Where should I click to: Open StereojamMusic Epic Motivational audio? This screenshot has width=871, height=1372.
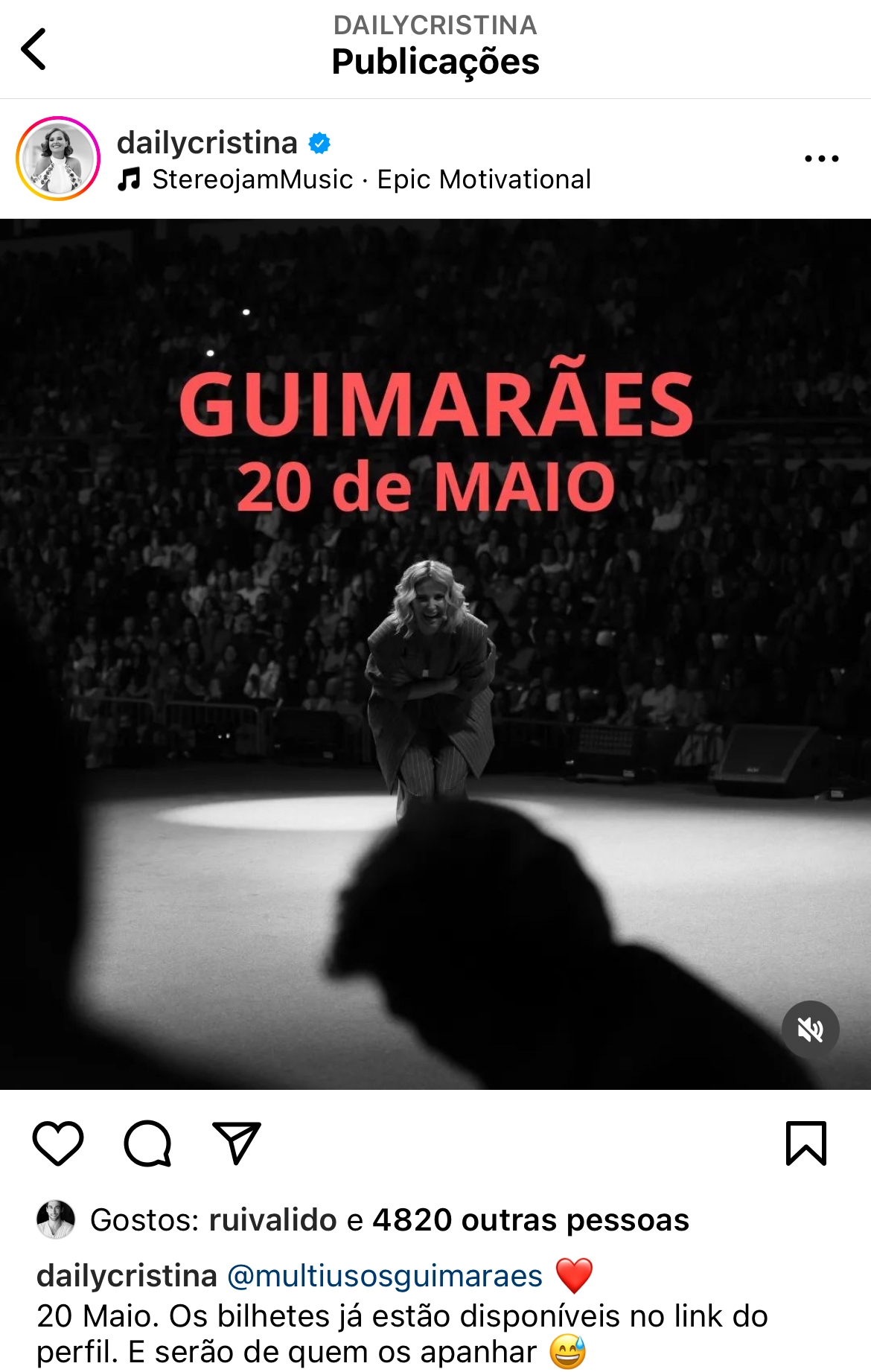[371, 179]
